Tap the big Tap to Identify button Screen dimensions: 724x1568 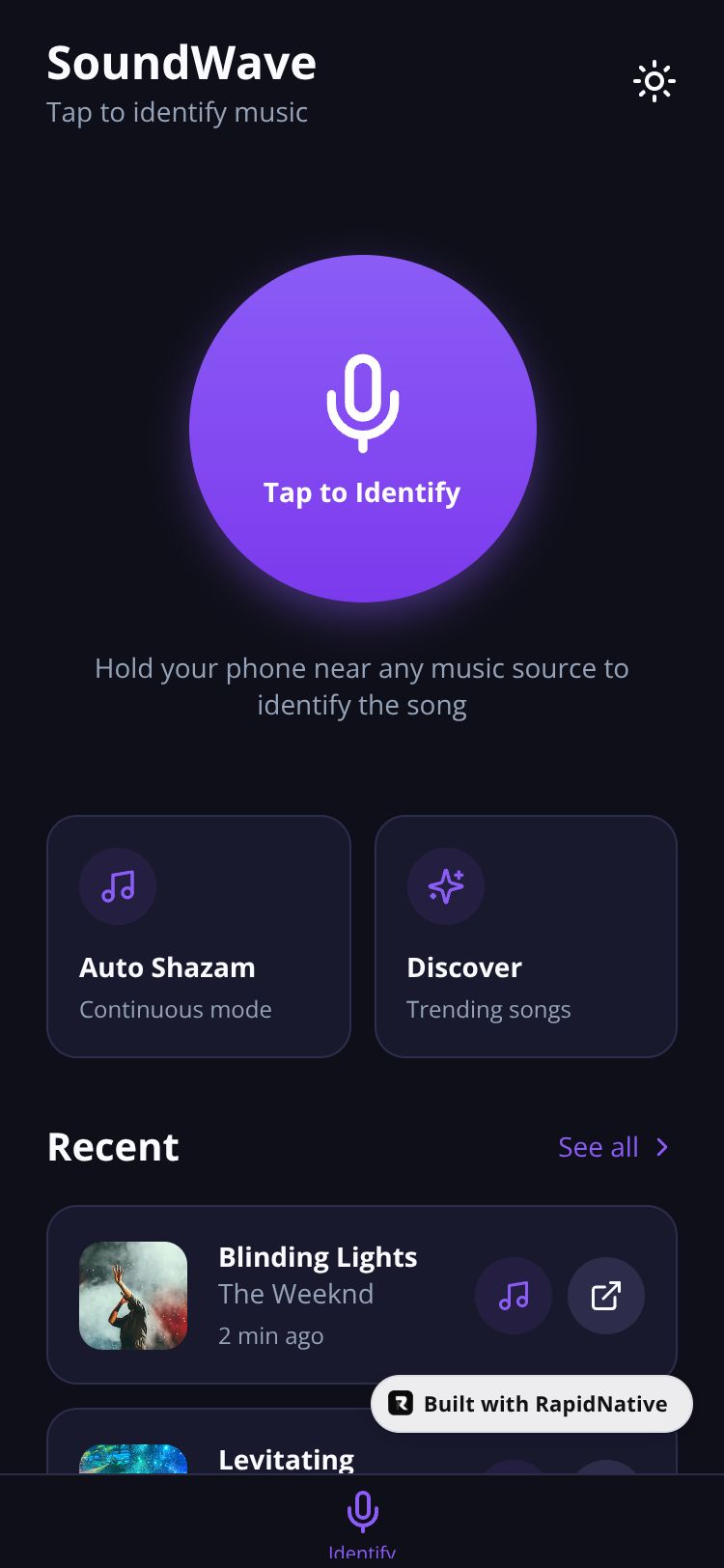point(362,429)
